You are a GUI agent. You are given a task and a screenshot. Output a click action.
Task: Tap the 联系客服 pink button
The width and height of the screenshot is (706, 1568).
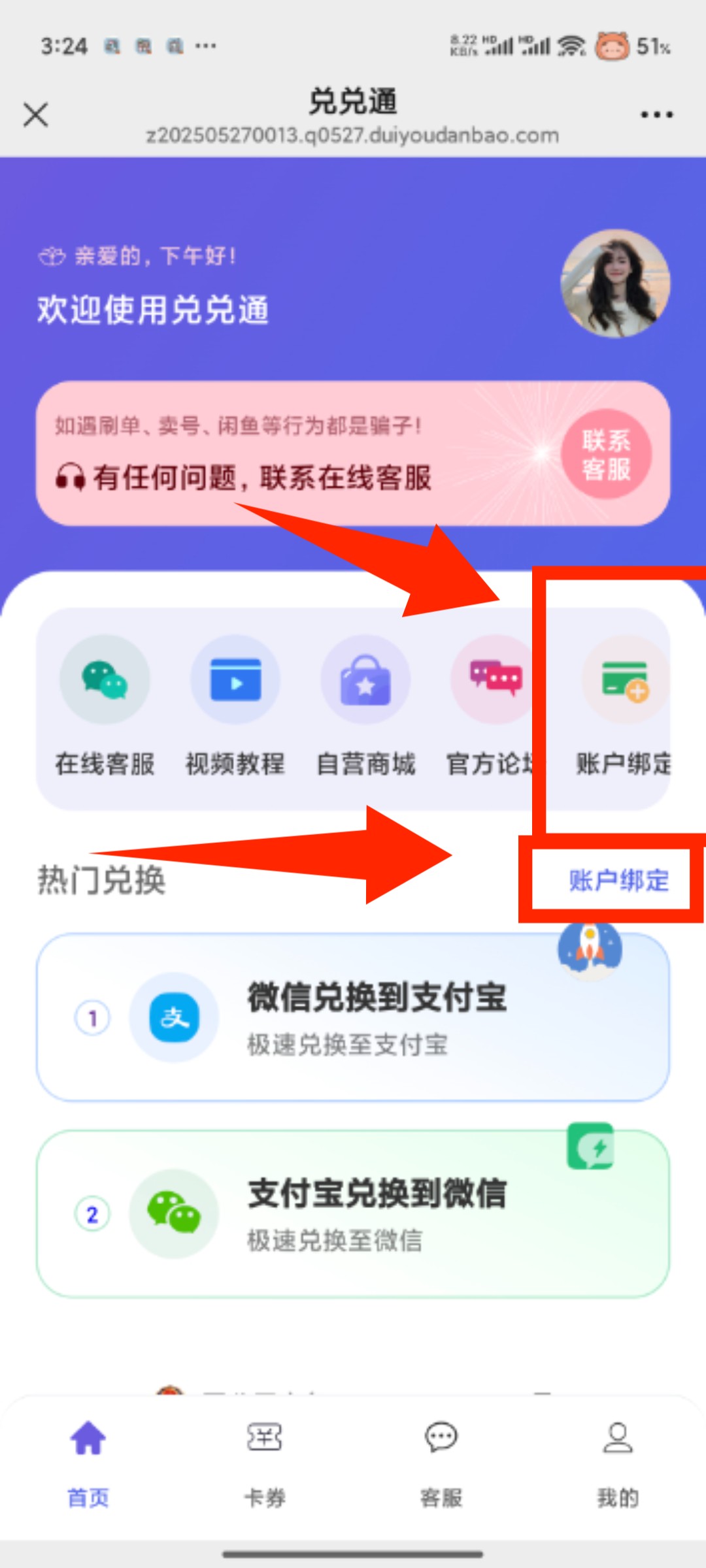606,455
